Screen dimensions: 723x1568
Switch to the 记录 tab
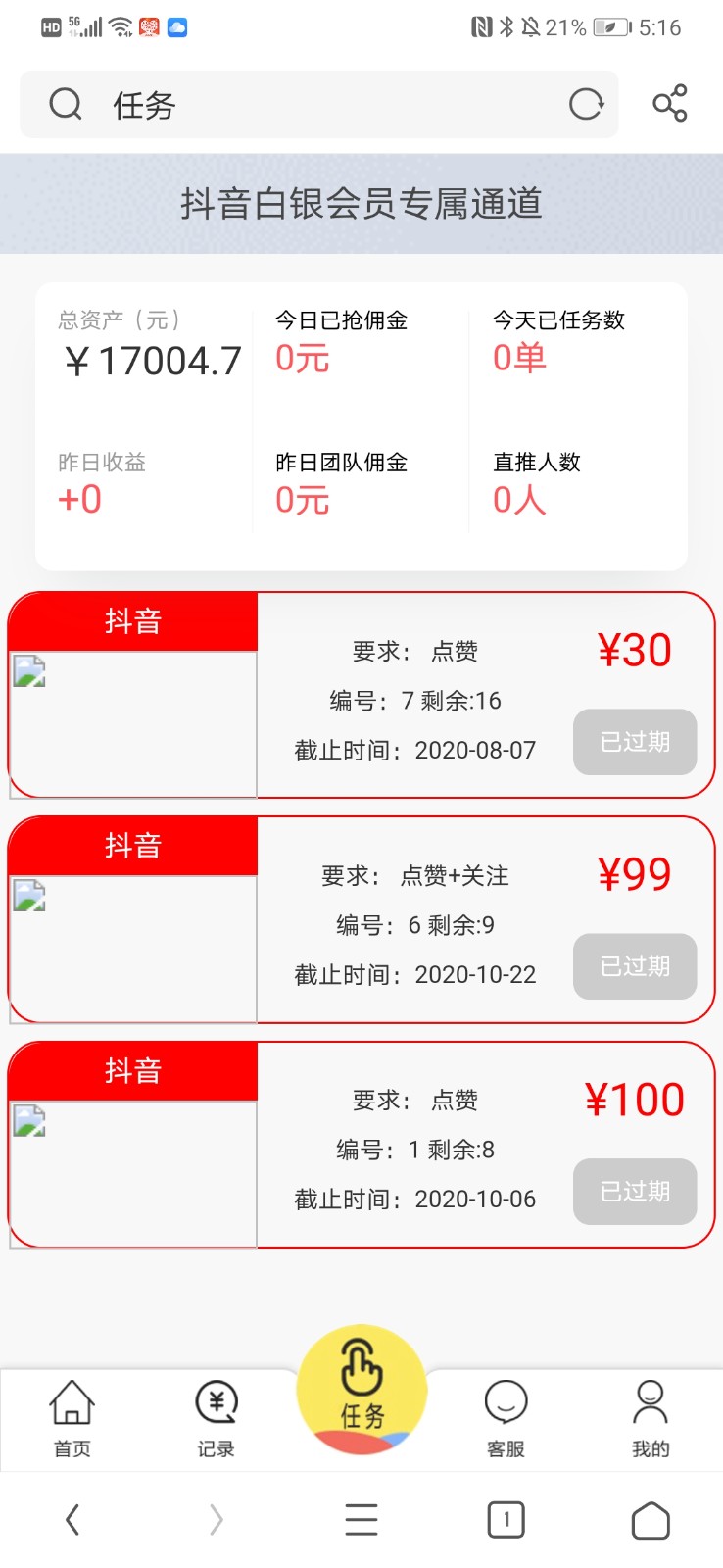pyautogui.click(x=217, y=1419)
